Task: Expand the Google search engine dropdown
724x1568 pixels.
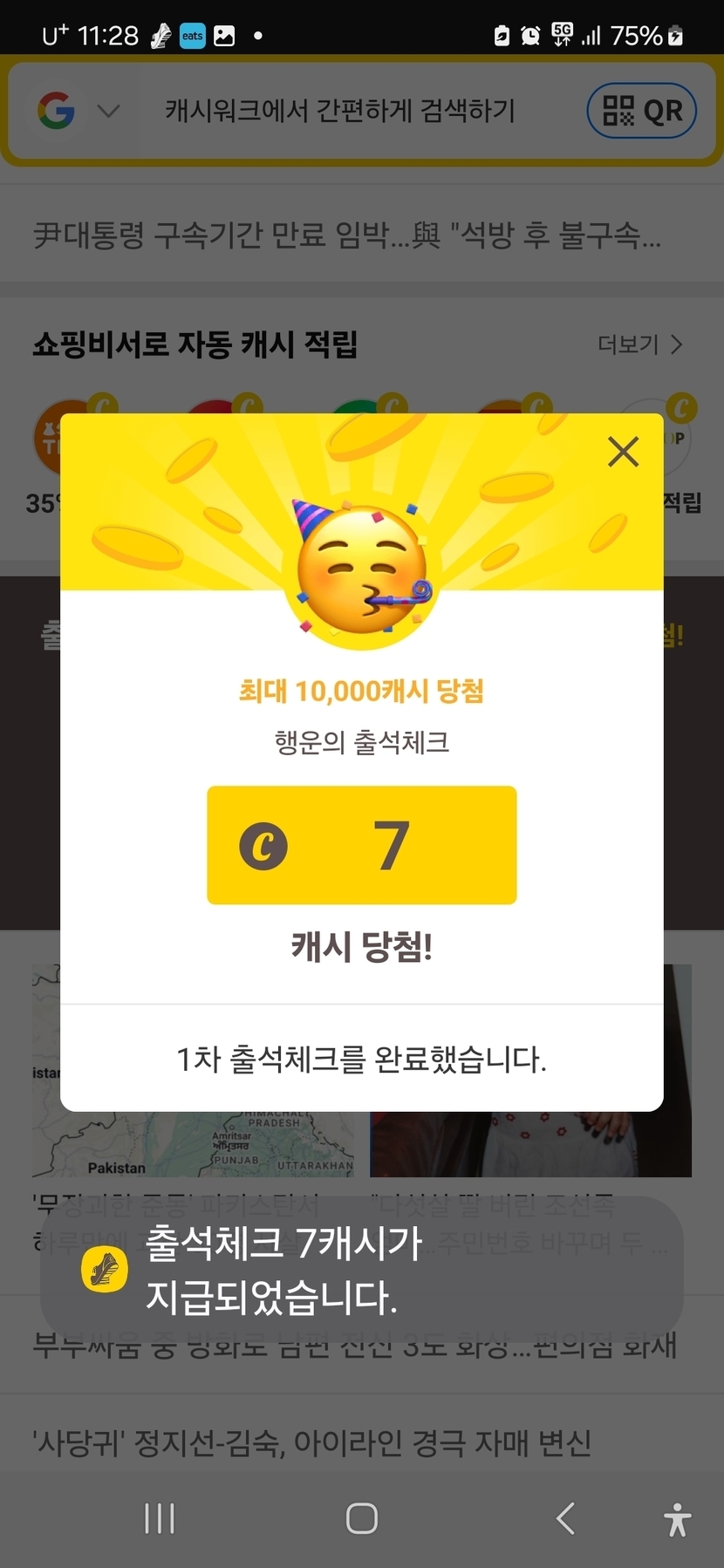Action: tap(108, 111)
